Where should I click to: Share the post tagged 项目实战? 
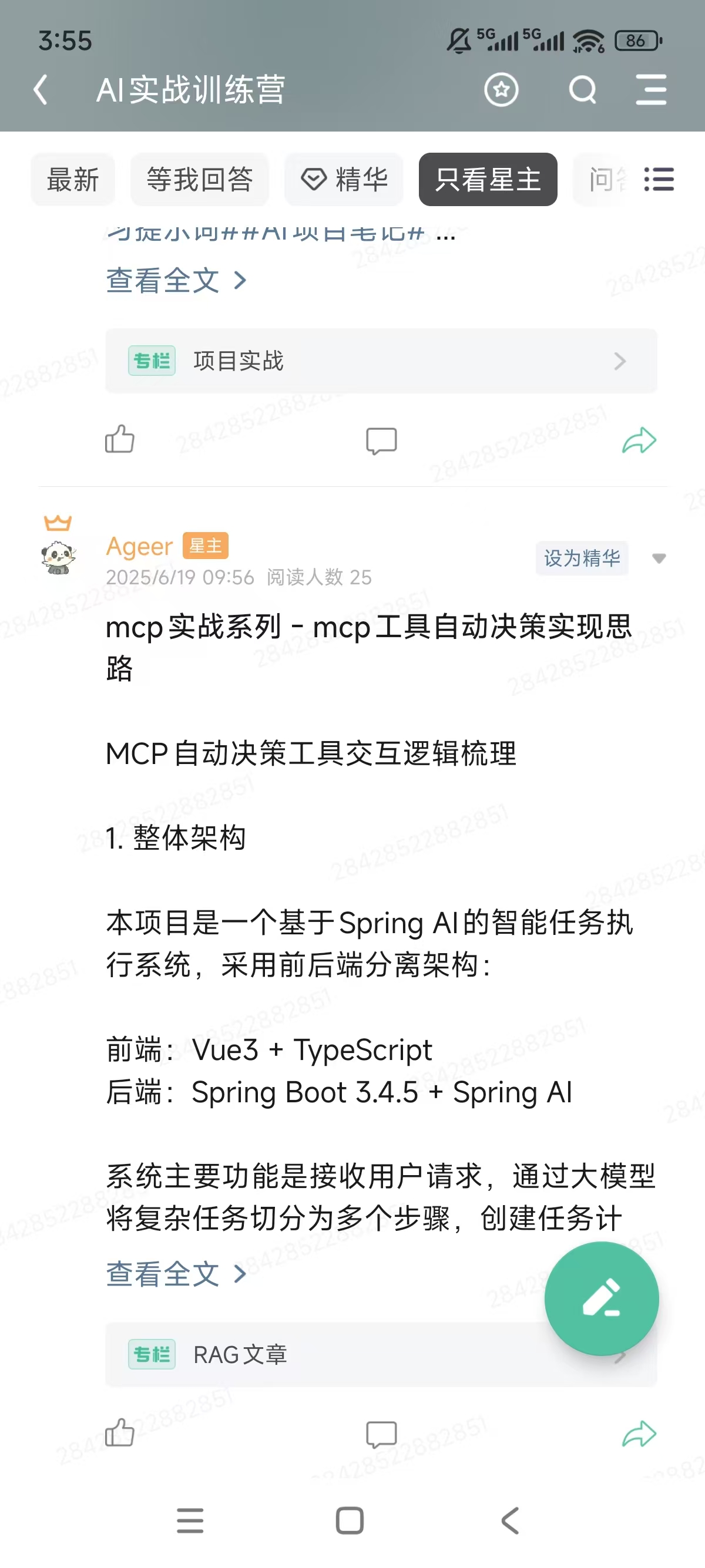pyautogui.click(x=639, y=440)
